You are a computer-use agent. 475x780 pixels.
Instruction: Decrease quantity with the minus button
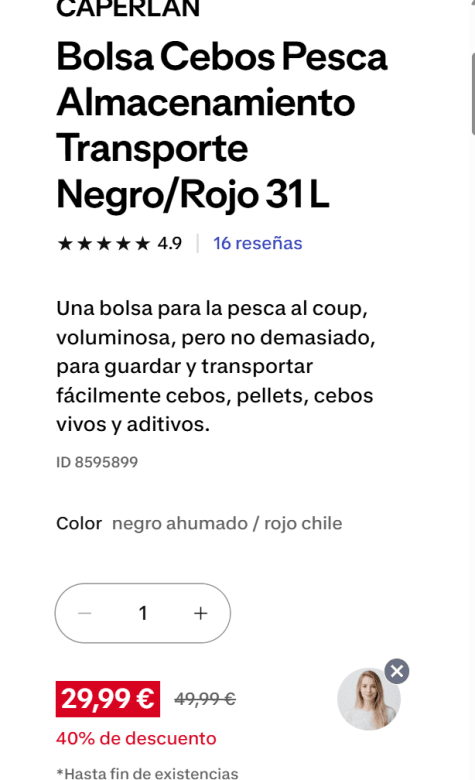coord(85,613)
